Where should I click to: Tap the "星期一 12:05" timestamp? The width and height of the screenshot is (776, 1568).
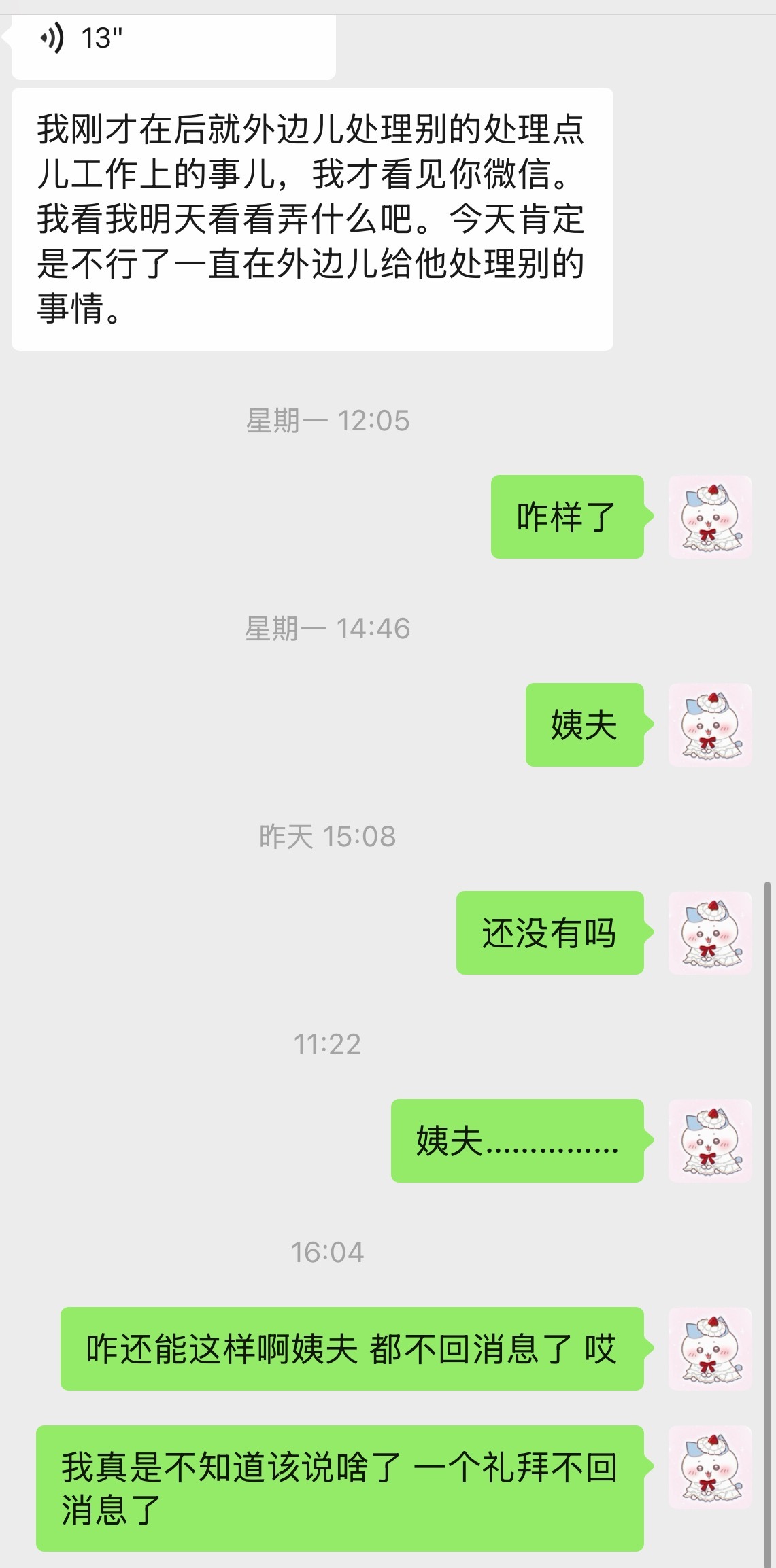(329, 421)
